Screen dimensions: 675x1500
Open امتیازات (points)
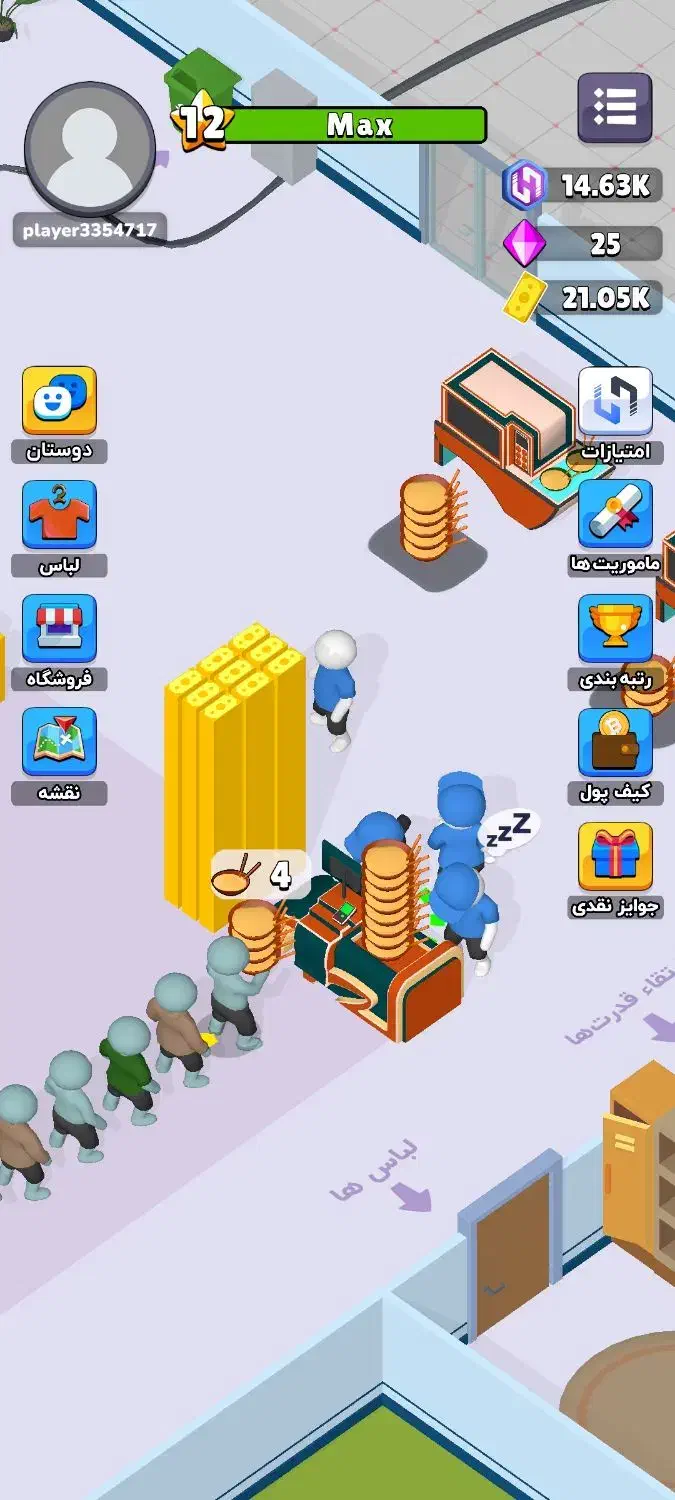click(615, 402)
